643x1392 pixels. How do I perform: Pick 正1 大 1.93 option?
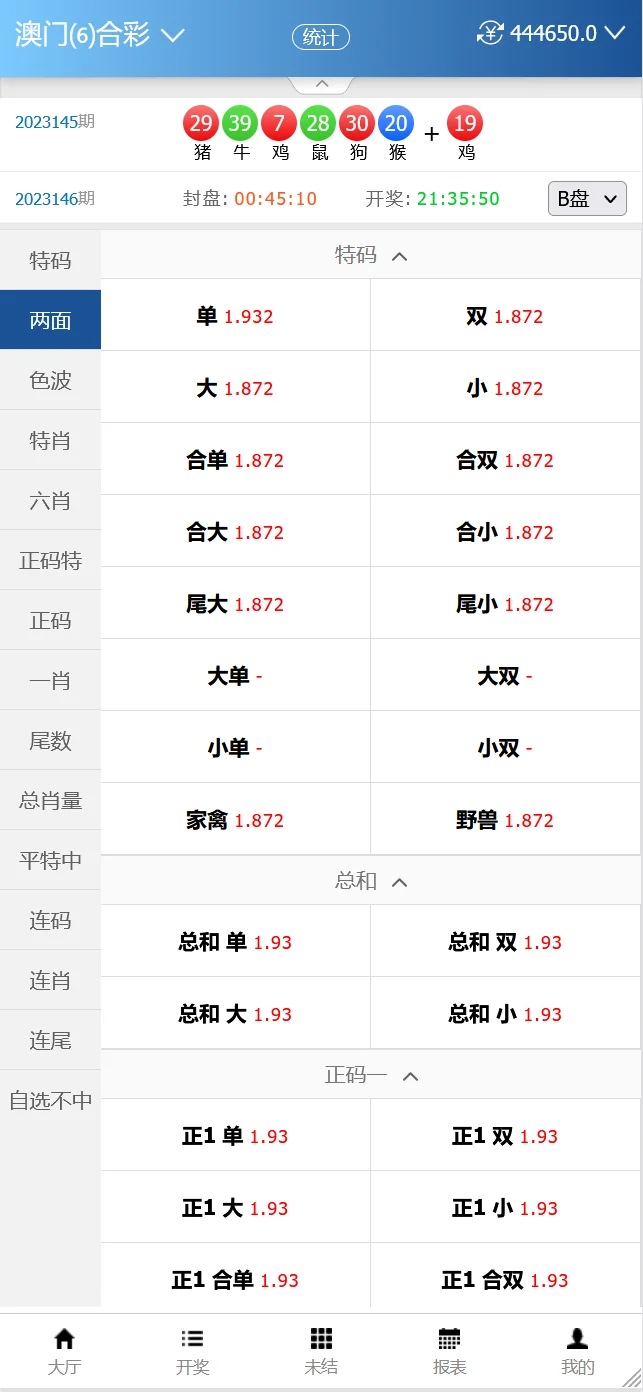coord(235,1208)
